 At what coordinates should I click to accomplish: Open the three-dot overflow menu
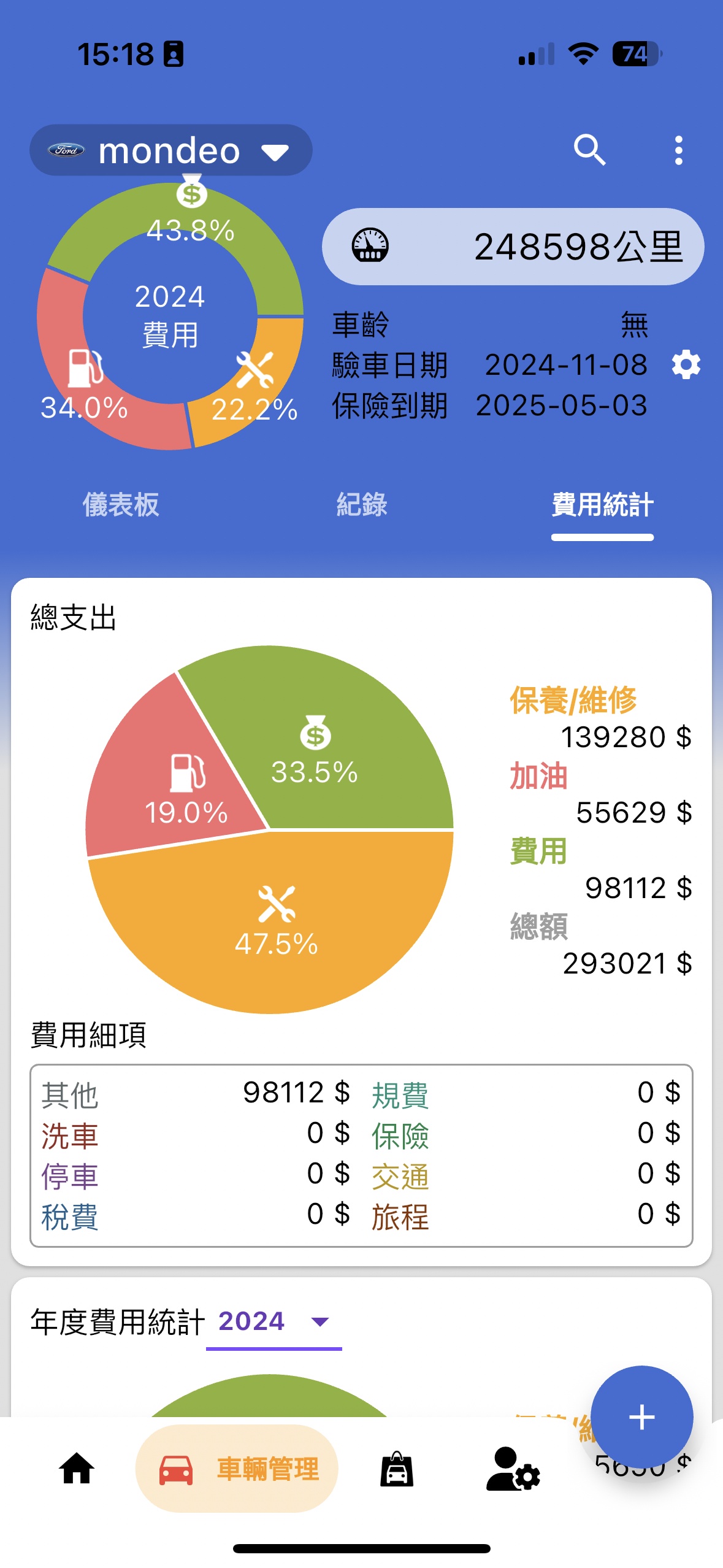click(678, 150)
